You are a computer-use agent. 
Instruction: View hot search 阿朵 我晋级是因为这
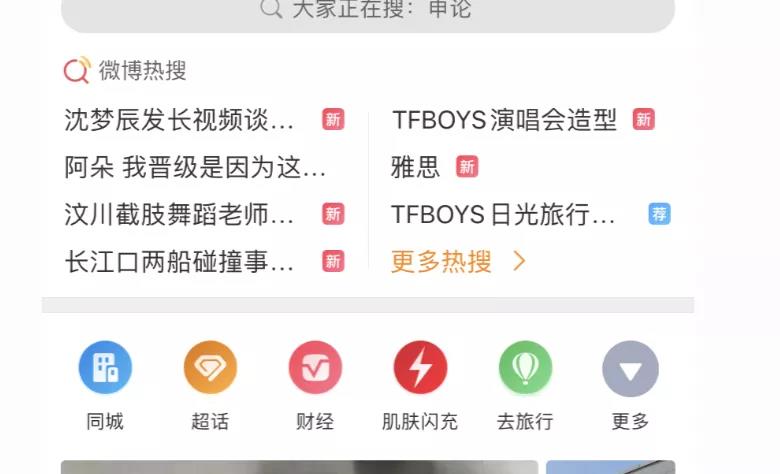click(195, 167)
